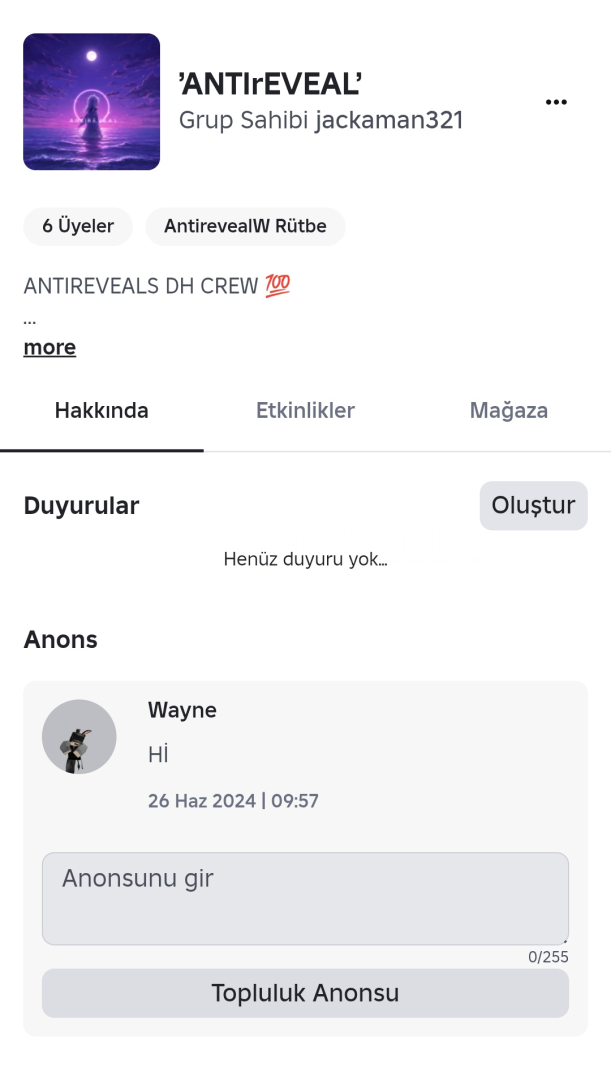View the 6 Üyeler members list
Screen dimensions: 611x1080
78,227
